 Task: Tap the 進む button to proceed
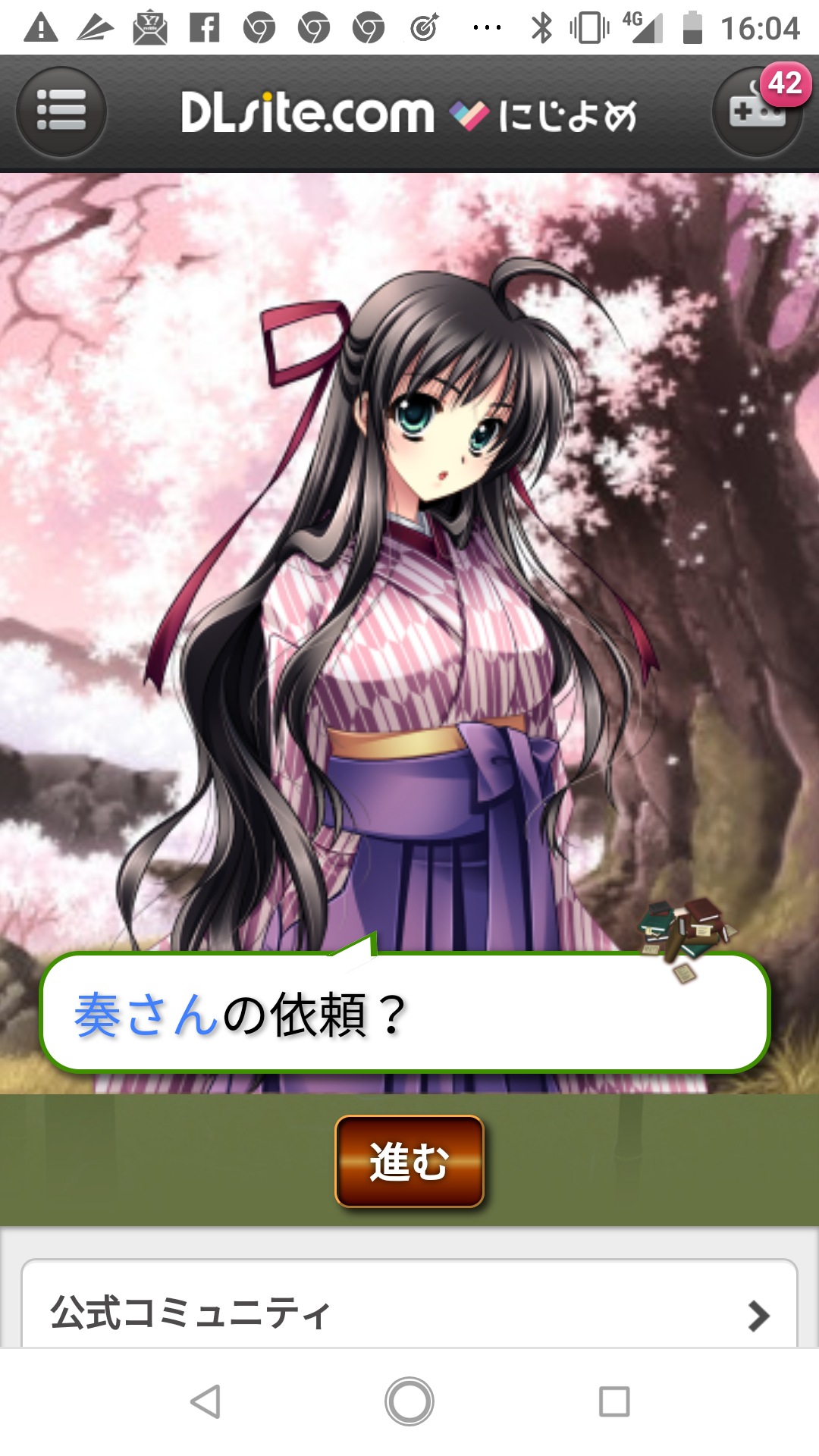tap(409, 1161)
